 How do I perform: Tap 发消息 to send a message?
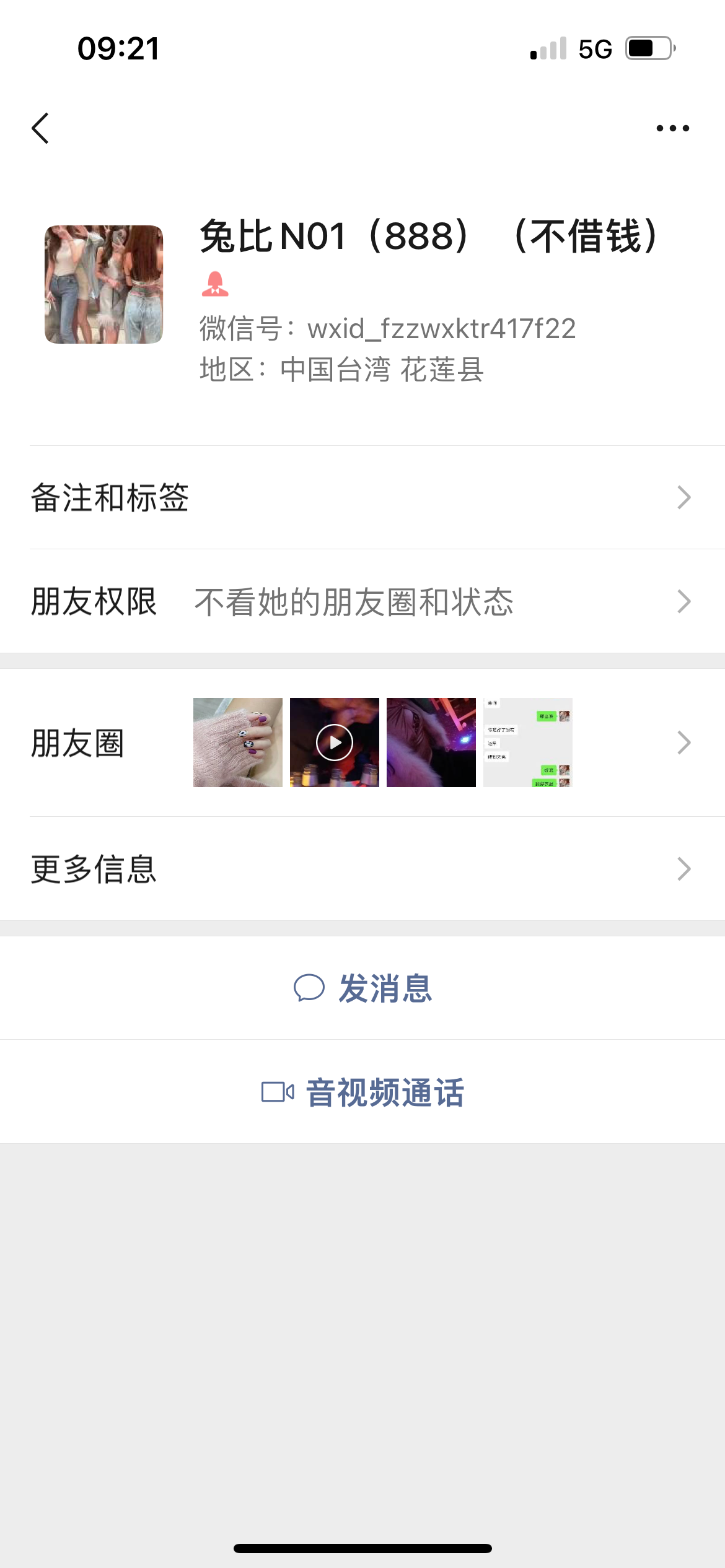click(362, 988)
